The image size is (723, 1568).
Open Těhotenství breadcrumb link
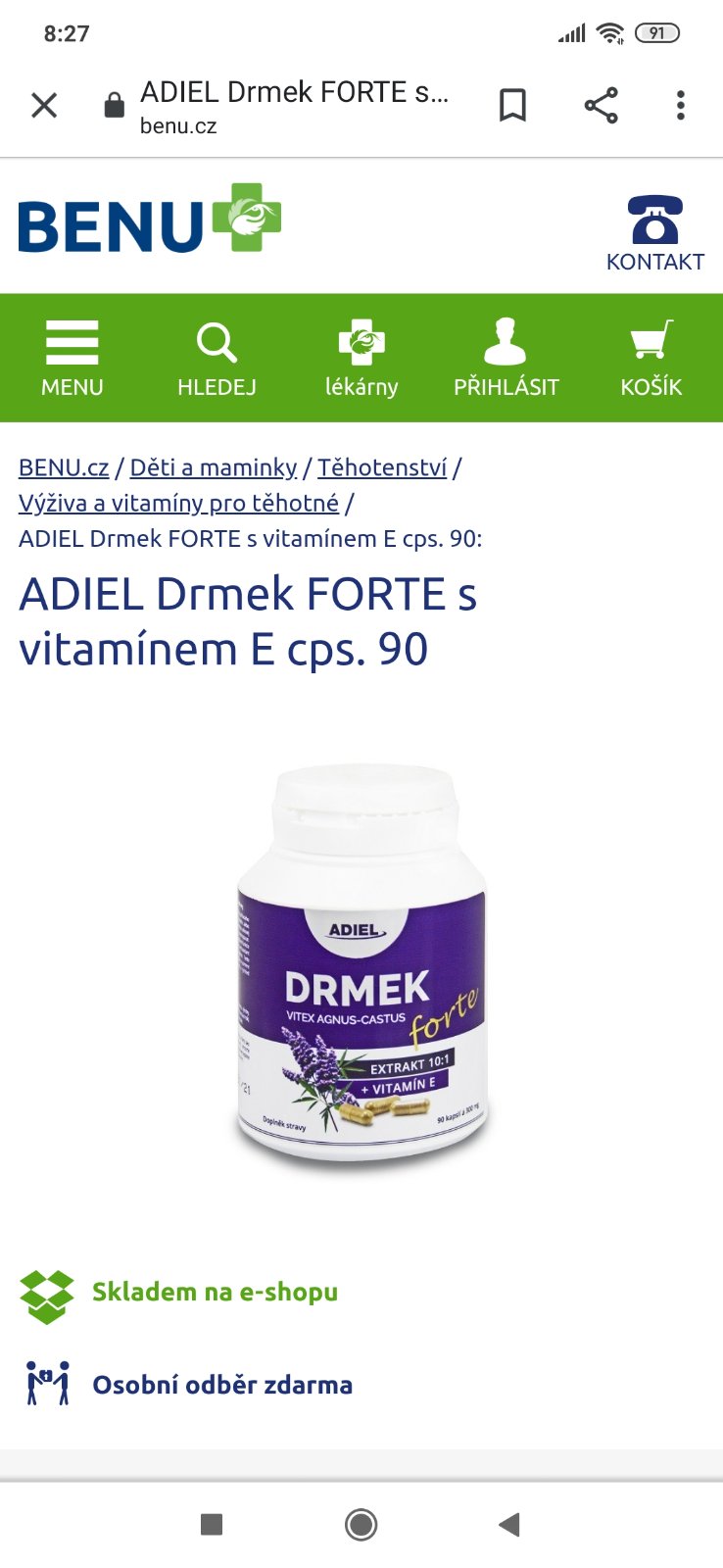[x=382, y=467]
